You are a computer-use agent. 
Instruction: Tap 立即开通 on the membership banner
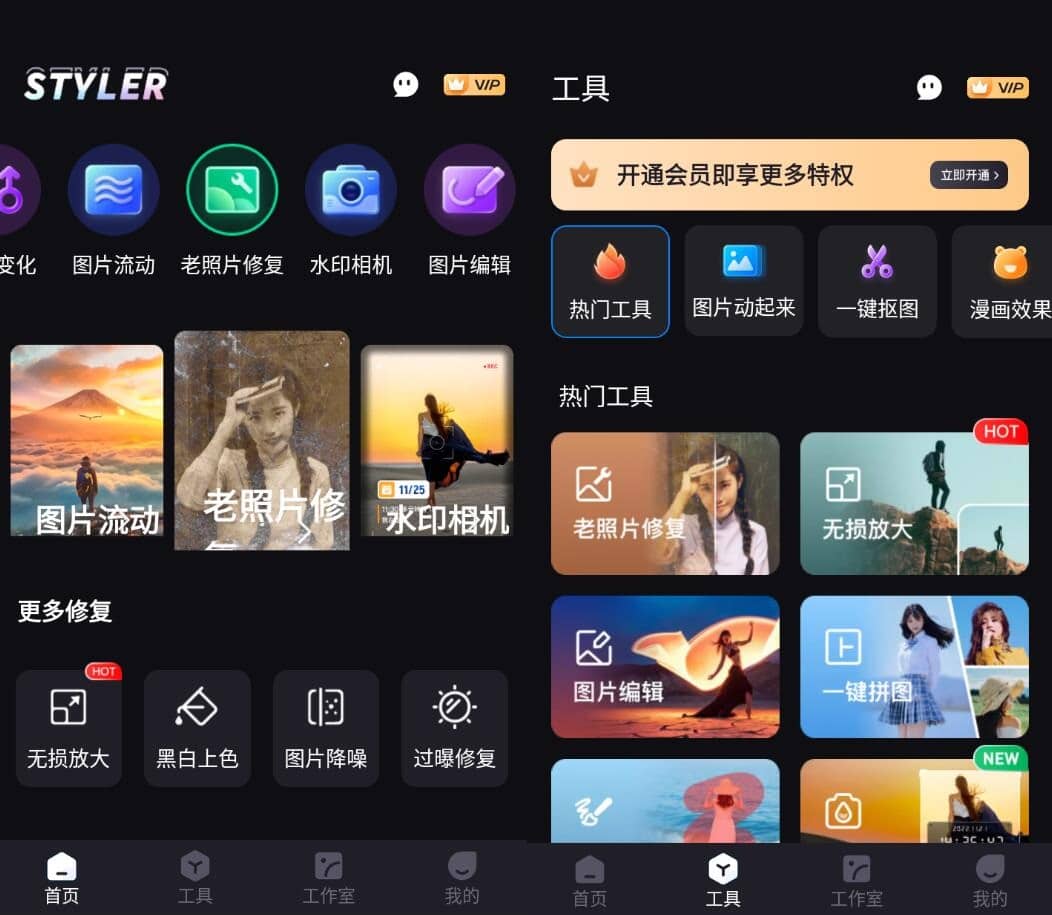[x=968, y=175]
